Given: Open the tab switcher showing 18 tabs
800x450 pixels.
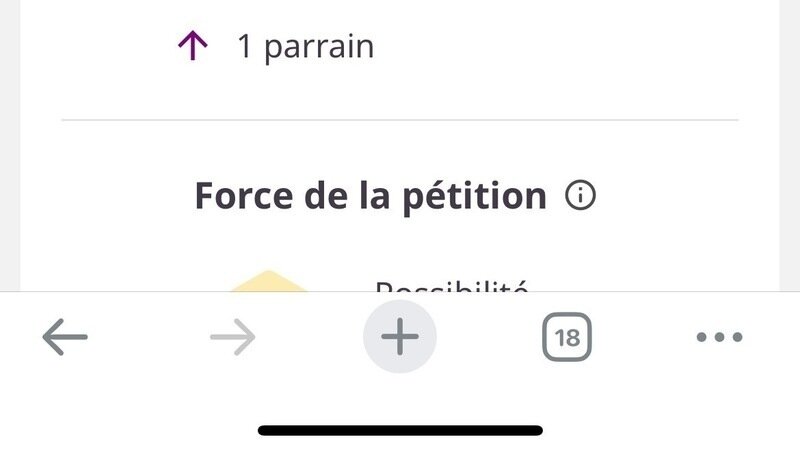Looking at the screenshot, I should (567, 338).
